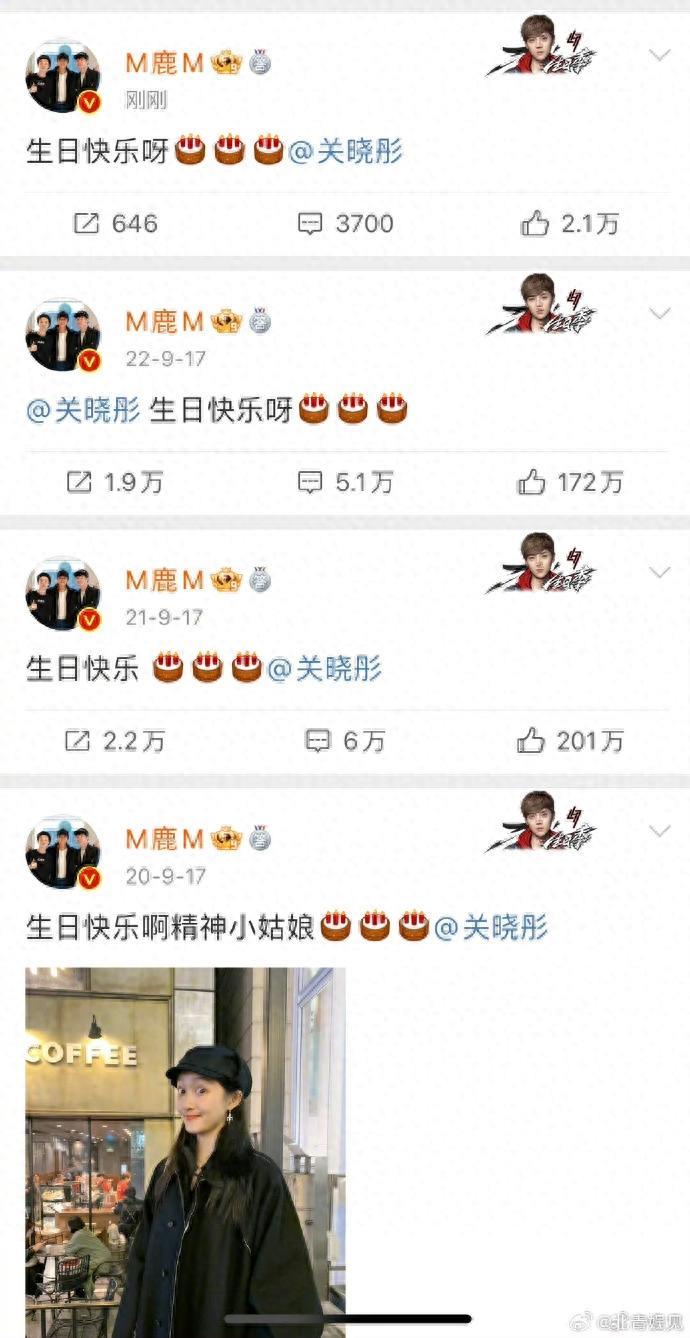This screenshot has height=1338, width=690.
Task: Open comments on the 21-9-17 post
Action: 345,740
